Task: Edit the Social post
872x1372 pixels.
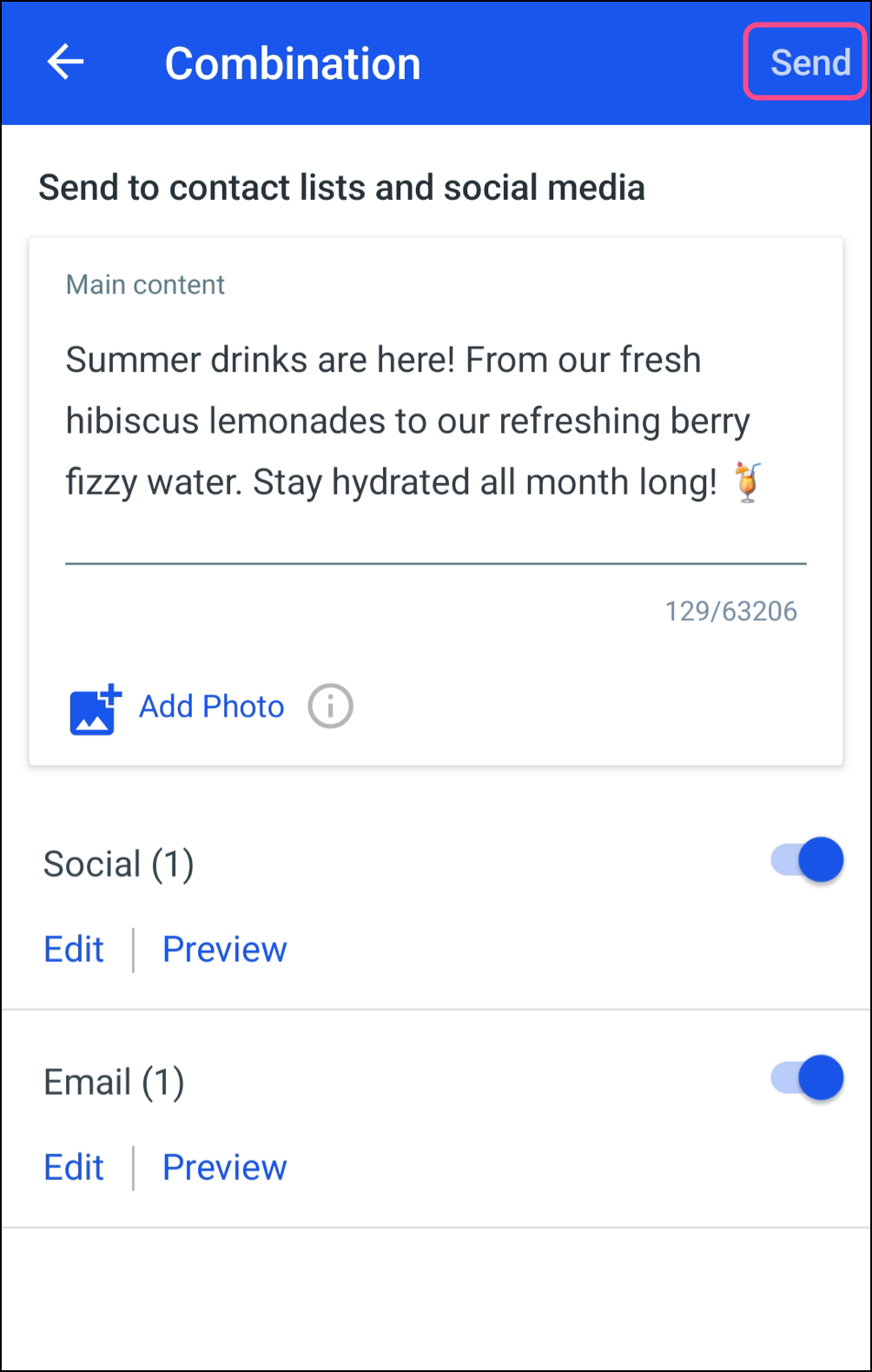Action: pos(74,950)
